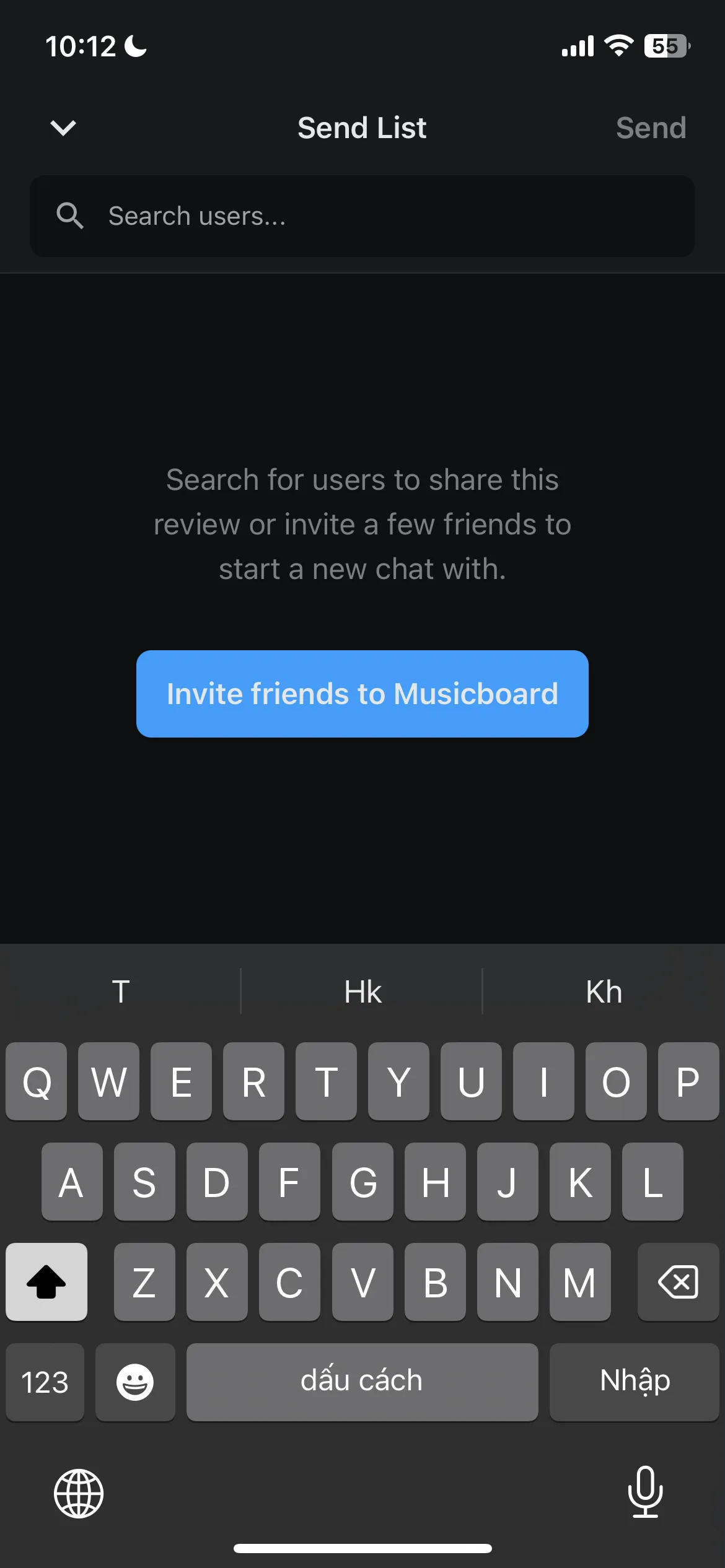Switch keyboard language with the globe icon
This screenshot has width=725, height=1568.
[79, 1493]
